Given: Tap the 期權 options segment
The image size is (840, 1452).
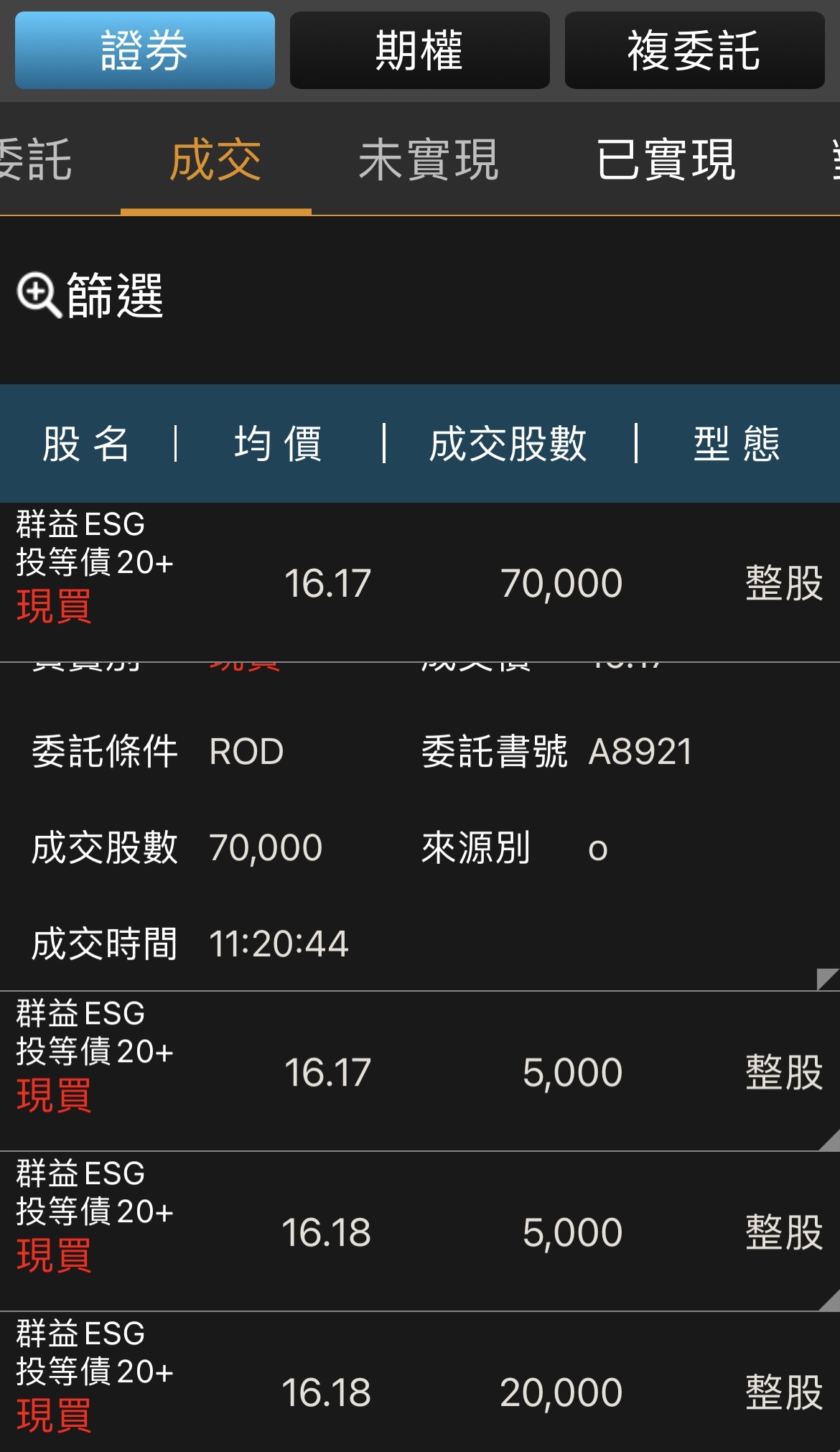Looking at the screenshot, I should click(x=419, y=49).
